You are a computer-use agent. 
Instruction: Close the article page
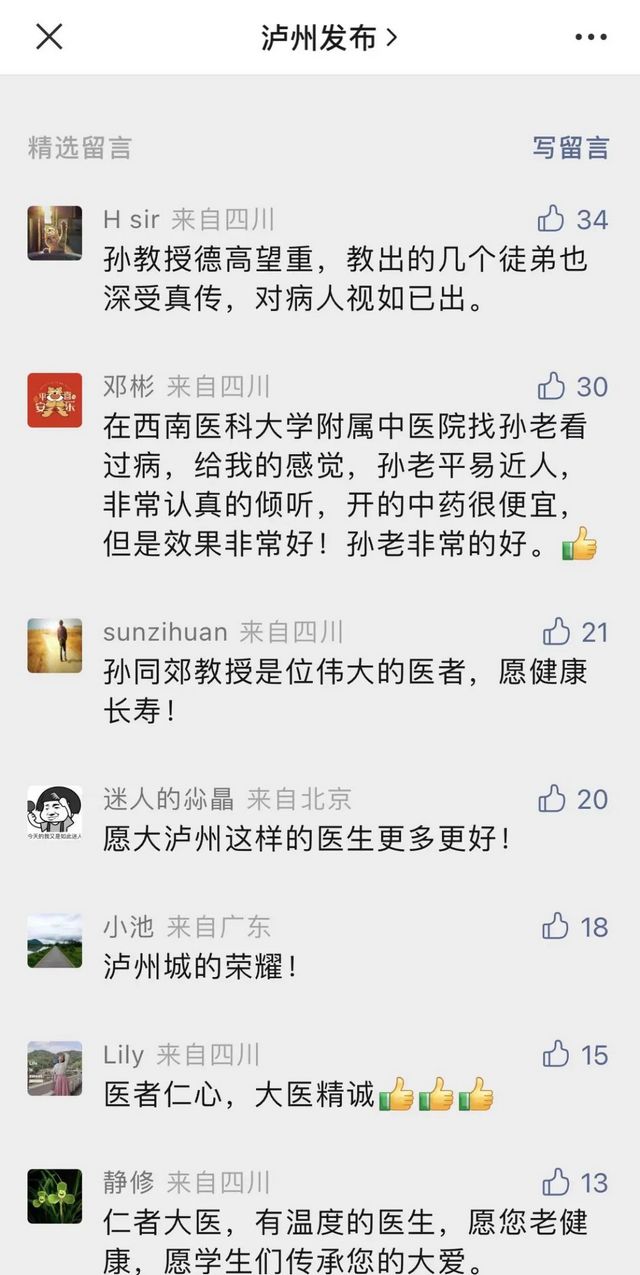49,37
